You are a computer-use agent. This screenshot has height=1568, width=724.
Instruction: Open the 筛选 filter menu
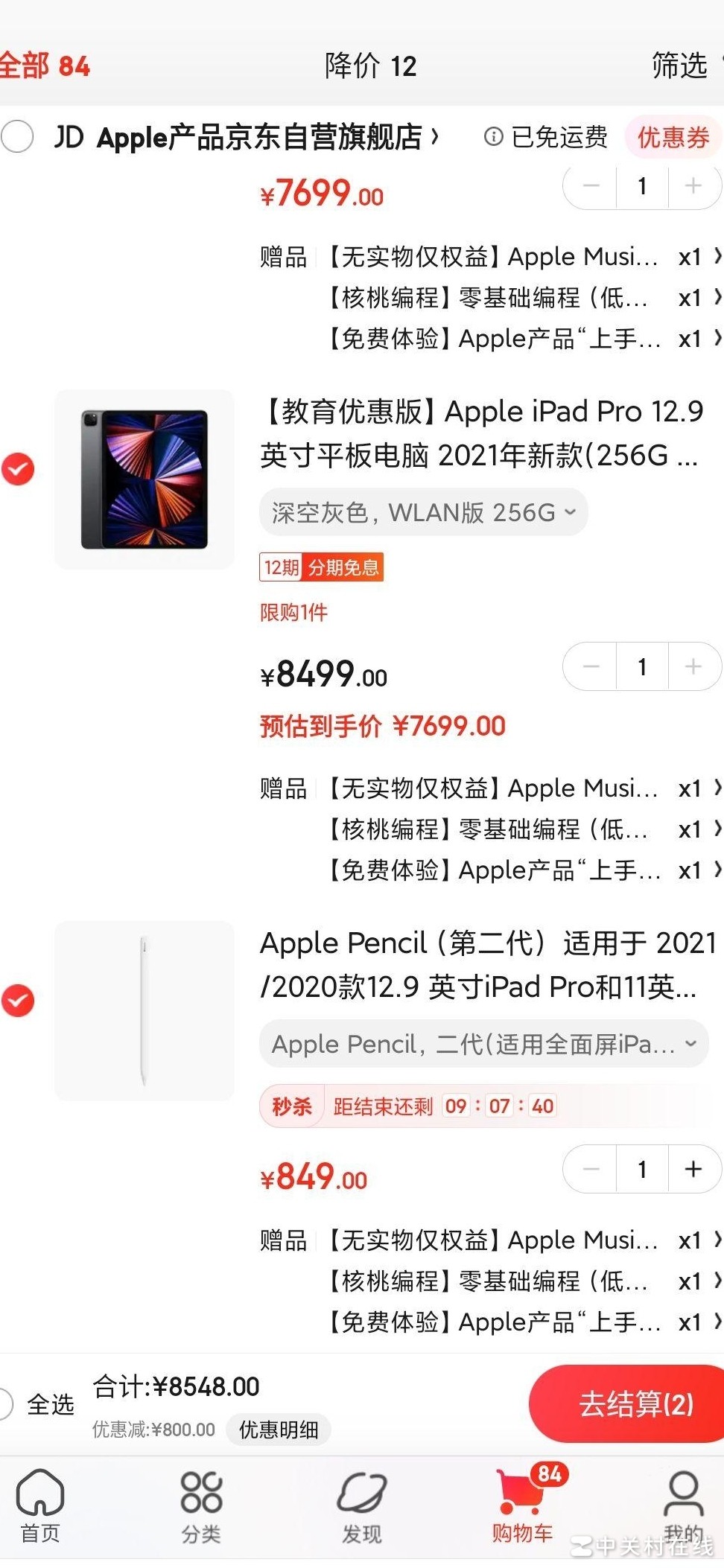(x=679, y=66)
